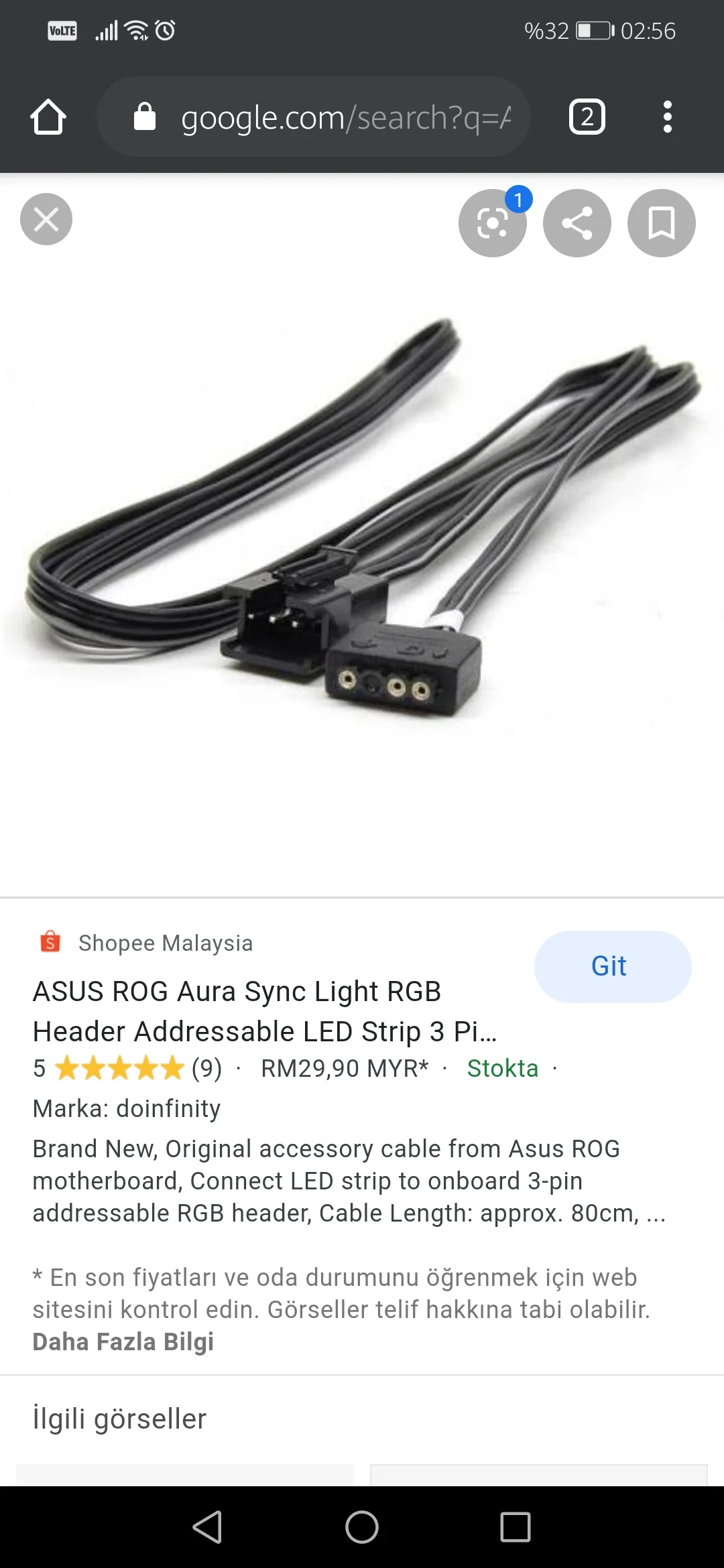724x1568 pixels.
Task: Open the browser overflow menu
Action: tap(667, 117)
